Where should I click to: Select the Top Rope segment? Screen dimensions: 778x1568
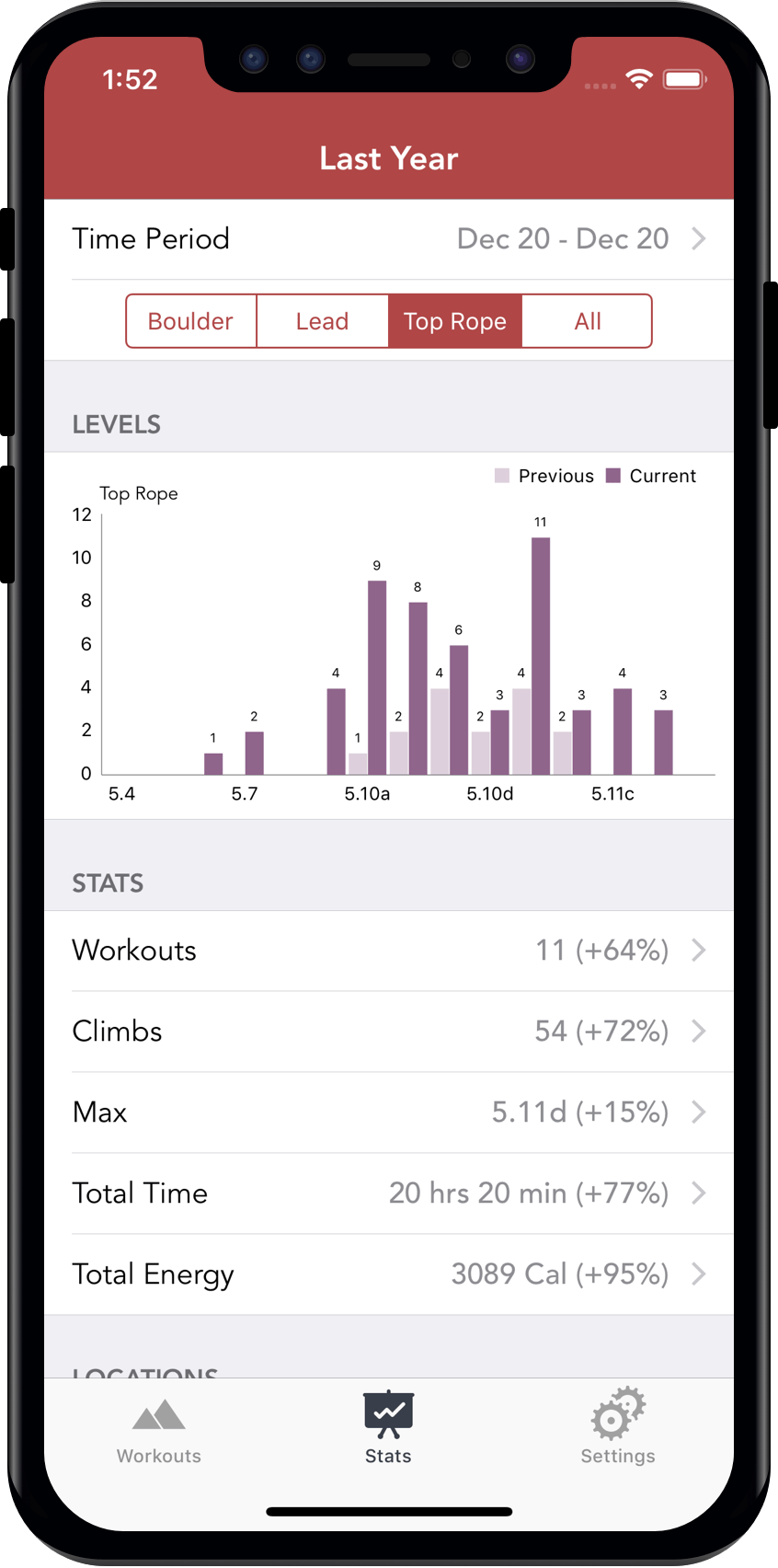click(455, 321)
